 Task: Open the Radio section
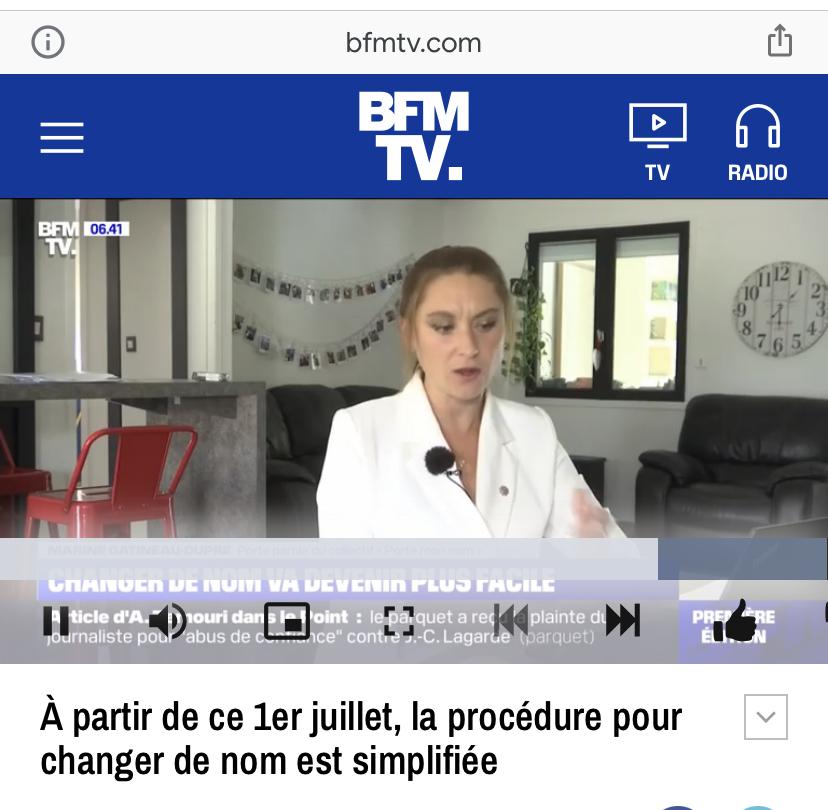(757, 142)
